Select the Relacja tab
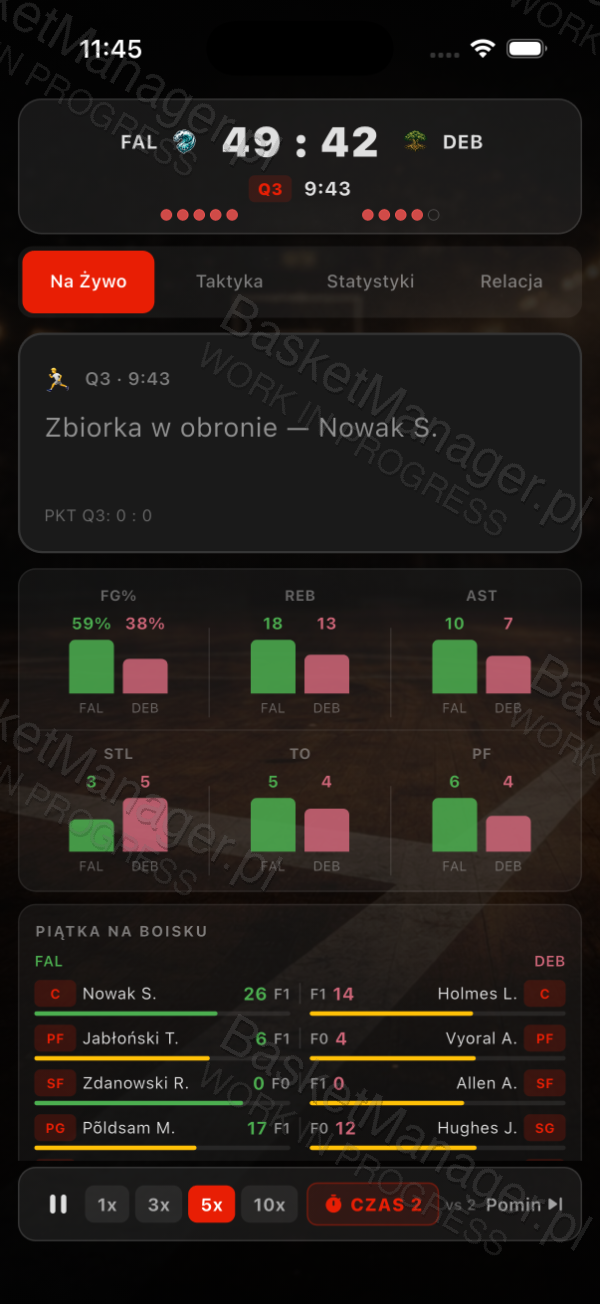 (x=511, y=282)
